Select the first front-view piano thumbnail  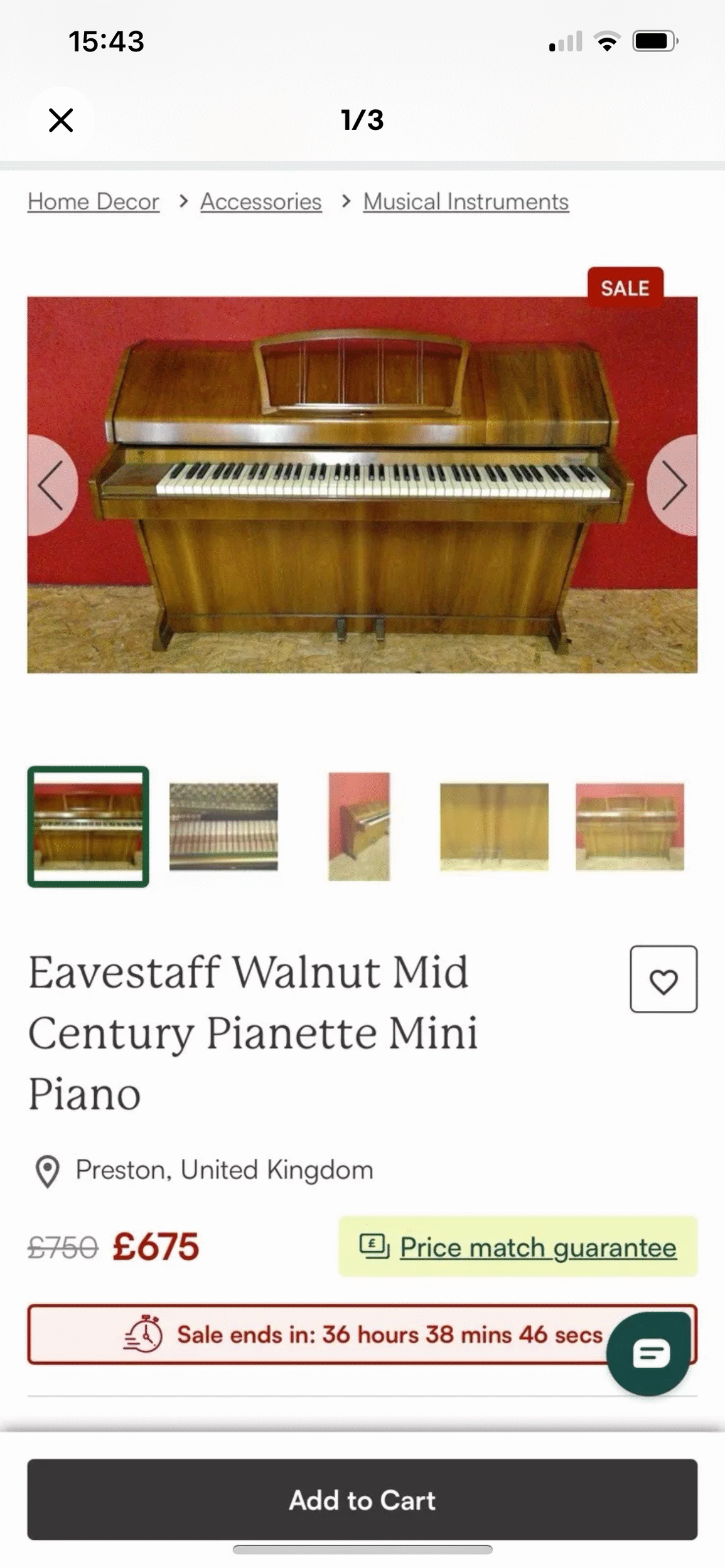click(x=88, y=826)
